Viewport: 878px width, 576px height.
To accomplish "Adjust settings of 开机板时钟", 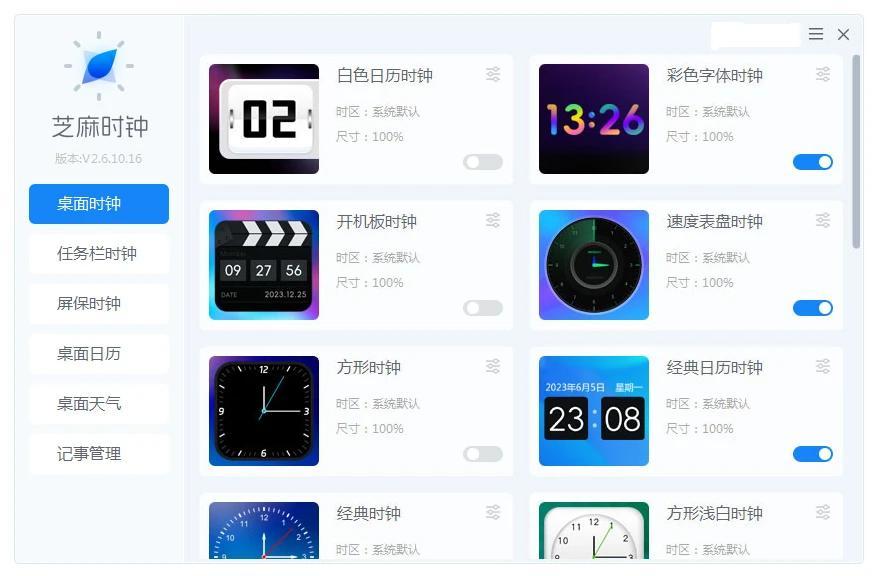I will 493,221.
